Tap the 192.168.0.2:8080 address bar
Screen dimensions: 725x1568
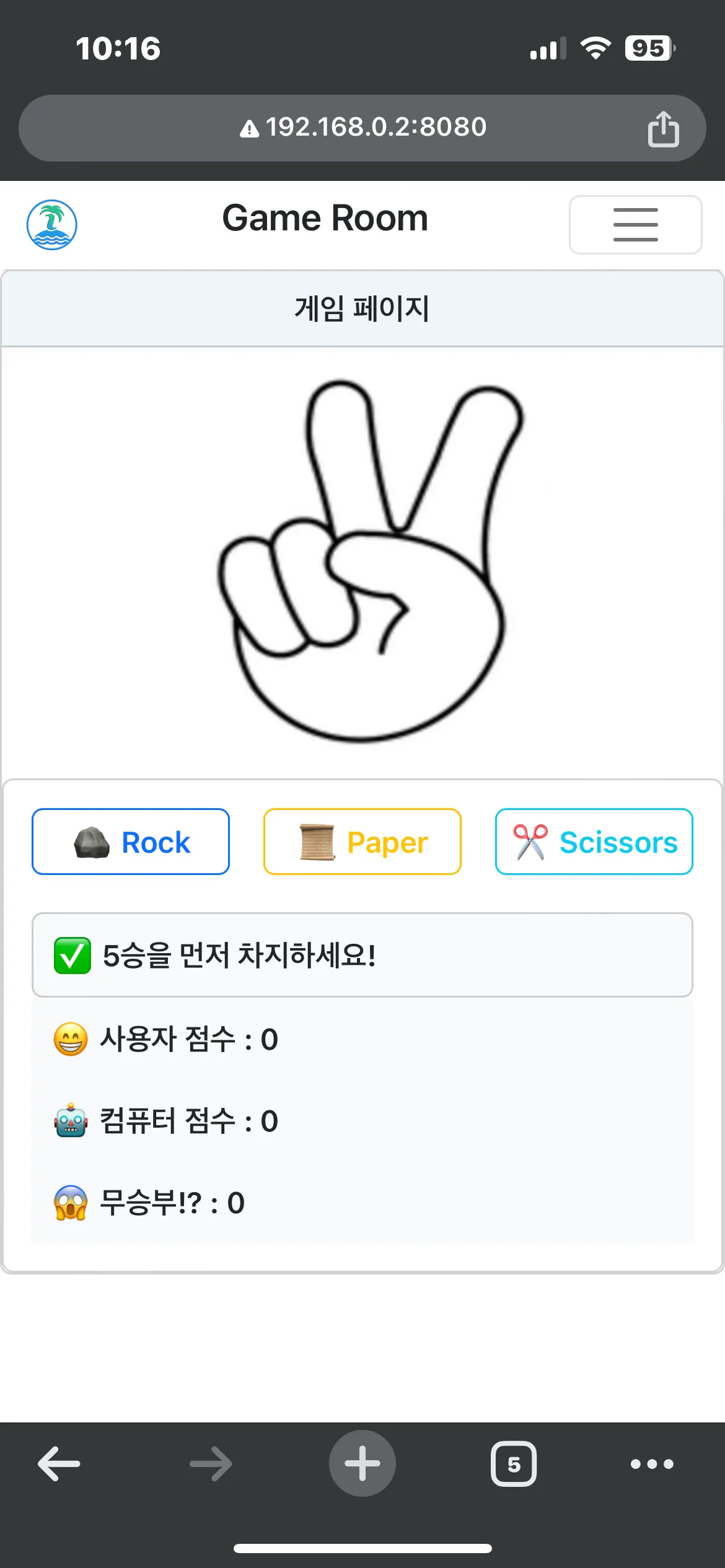(362, 128)
